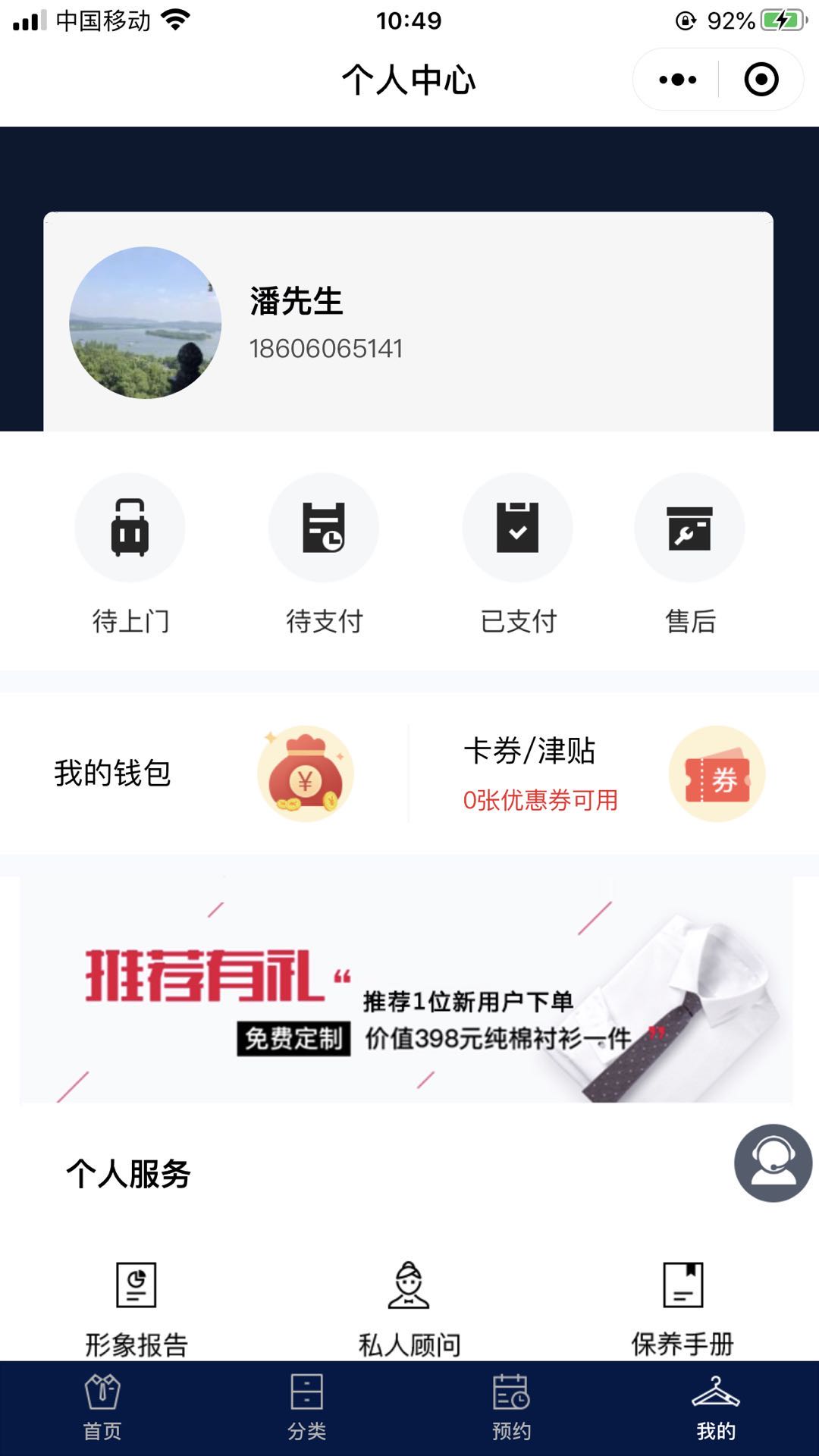The width and height of the screenshot is (819, 1456).
Task: Show 已支付 paid orders
Action: pyautogui.click(x=518, y=555)
